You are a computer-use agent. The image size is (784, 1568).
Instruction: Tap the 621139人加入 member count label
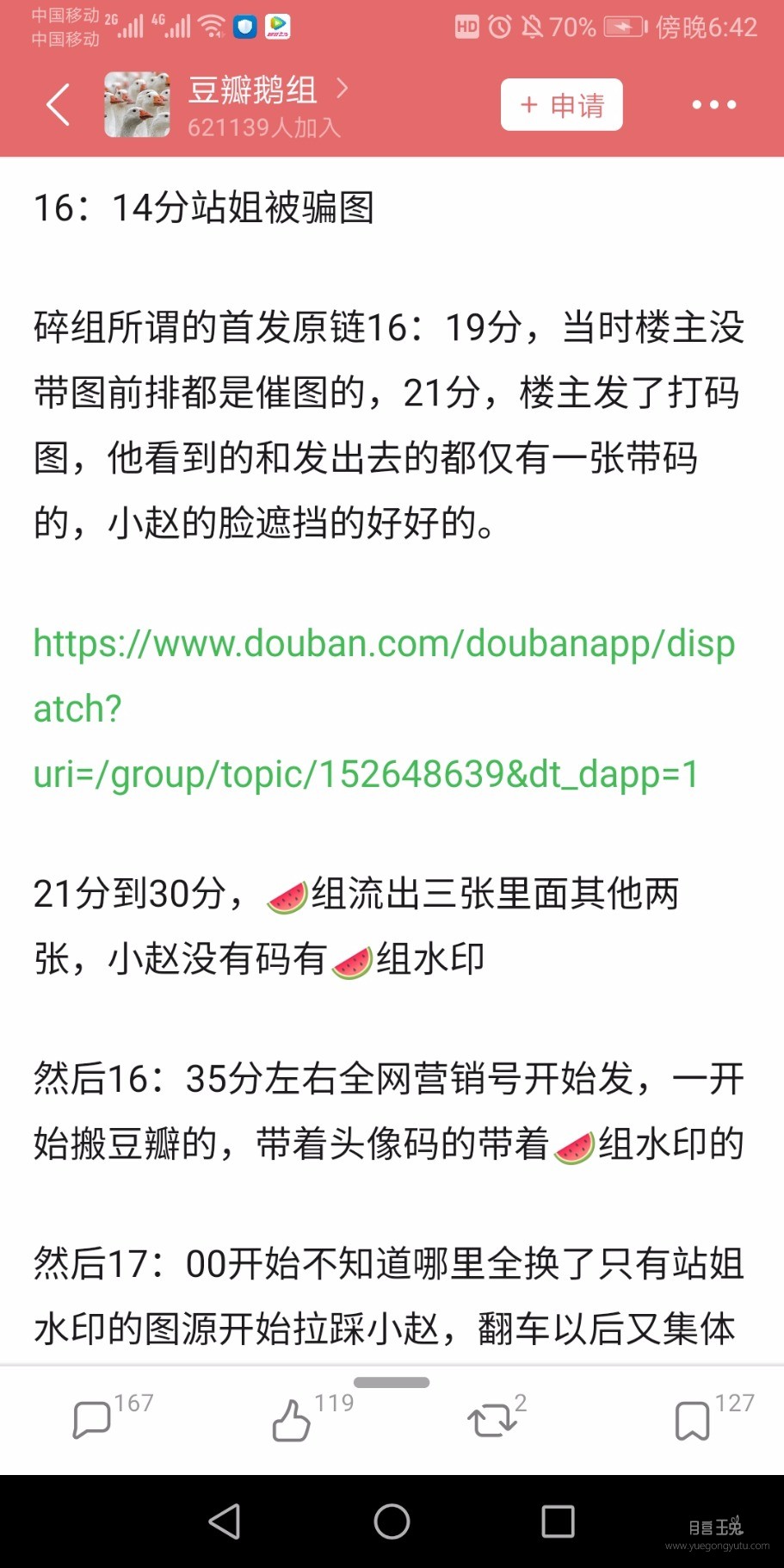(264, 127)
